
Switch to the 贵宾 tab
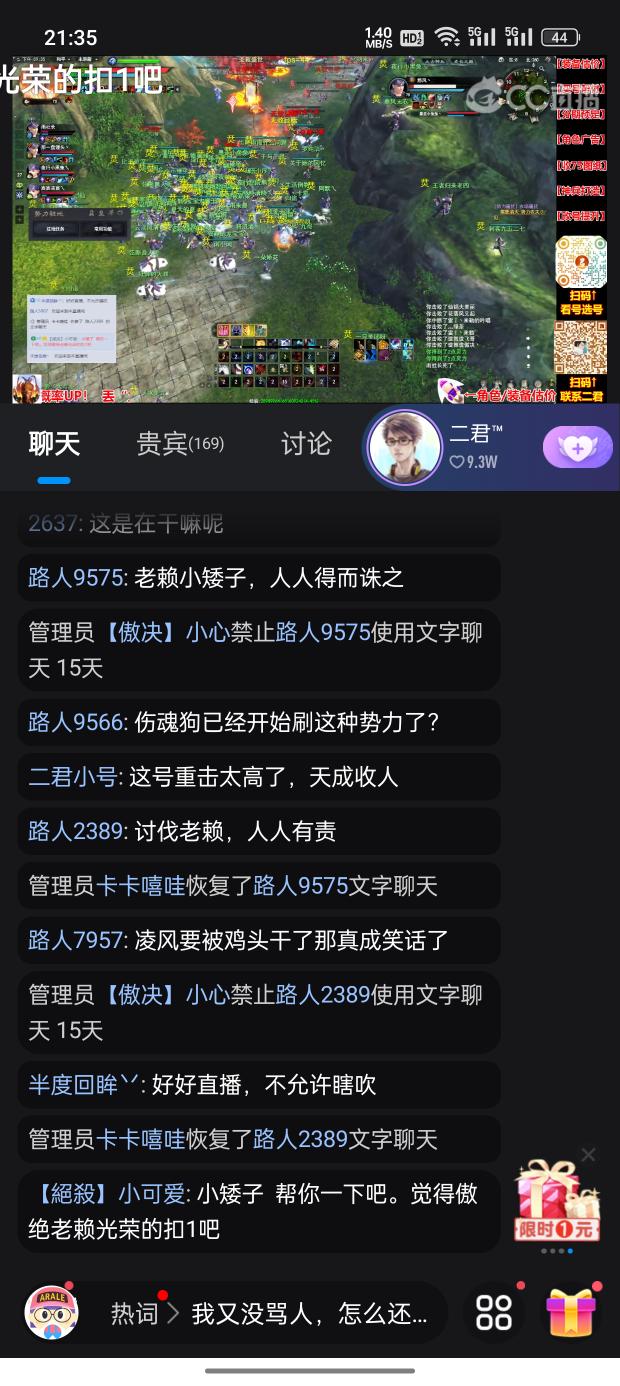tap(179, 444)
